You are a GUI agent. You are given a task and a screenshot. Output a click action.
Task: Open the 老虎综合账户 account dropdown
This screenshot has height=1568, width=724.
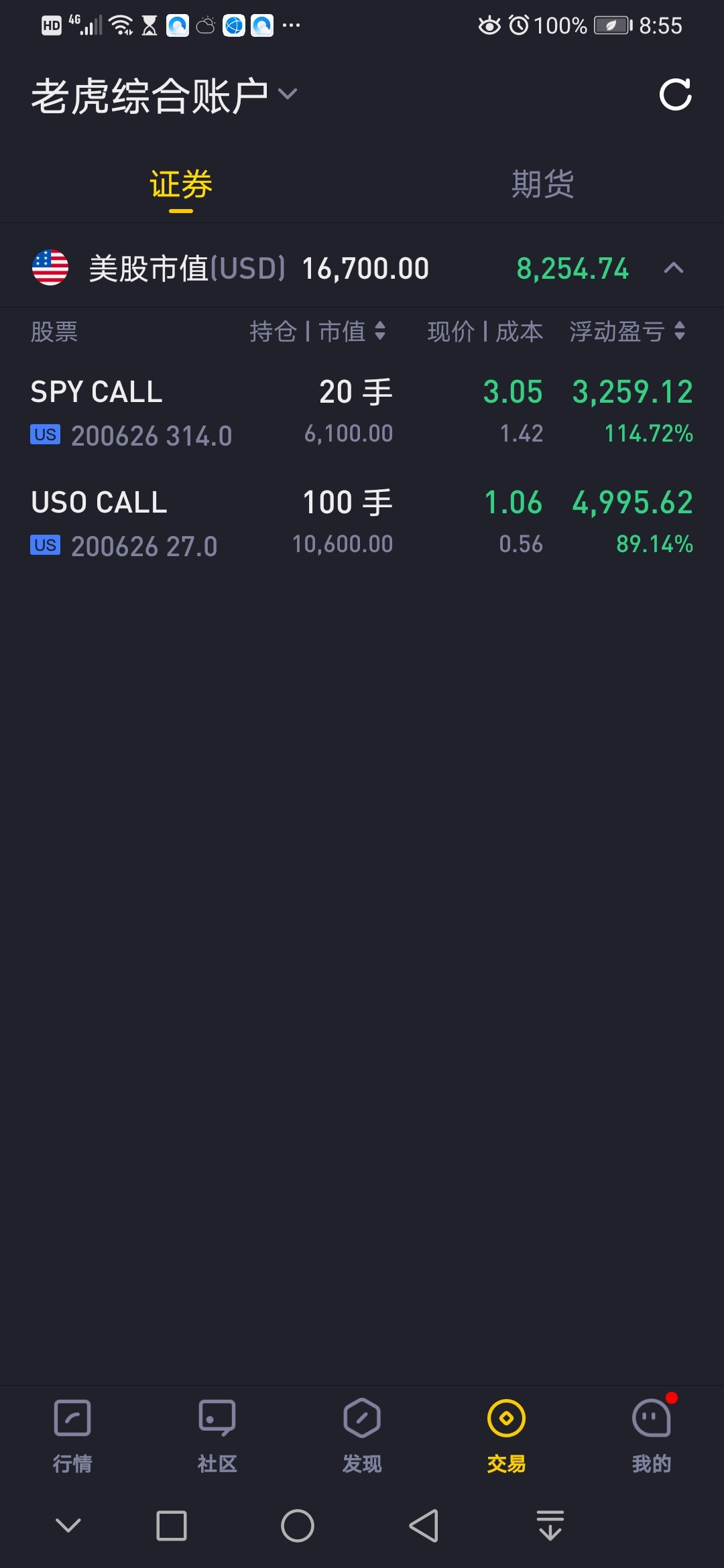[x=164, y=95]
